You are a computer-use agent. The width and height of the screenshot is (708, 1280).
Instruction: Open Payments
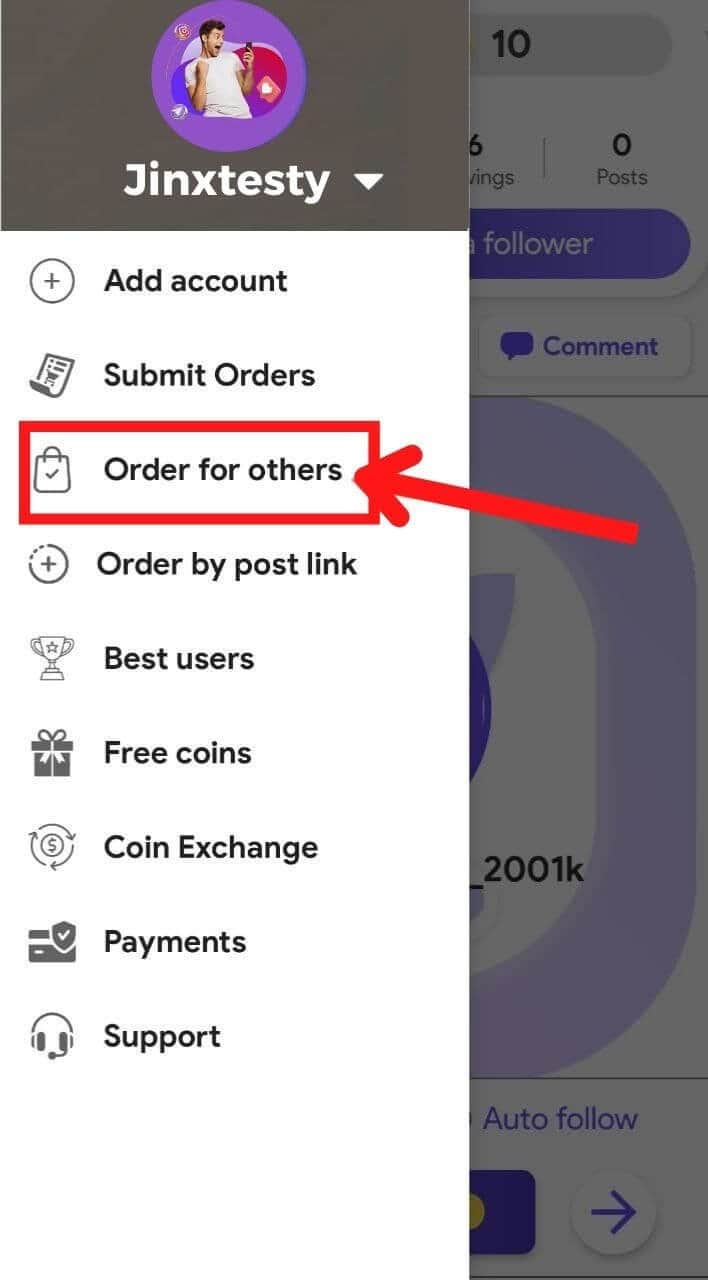pyautogui.click(x=174, y=942)
